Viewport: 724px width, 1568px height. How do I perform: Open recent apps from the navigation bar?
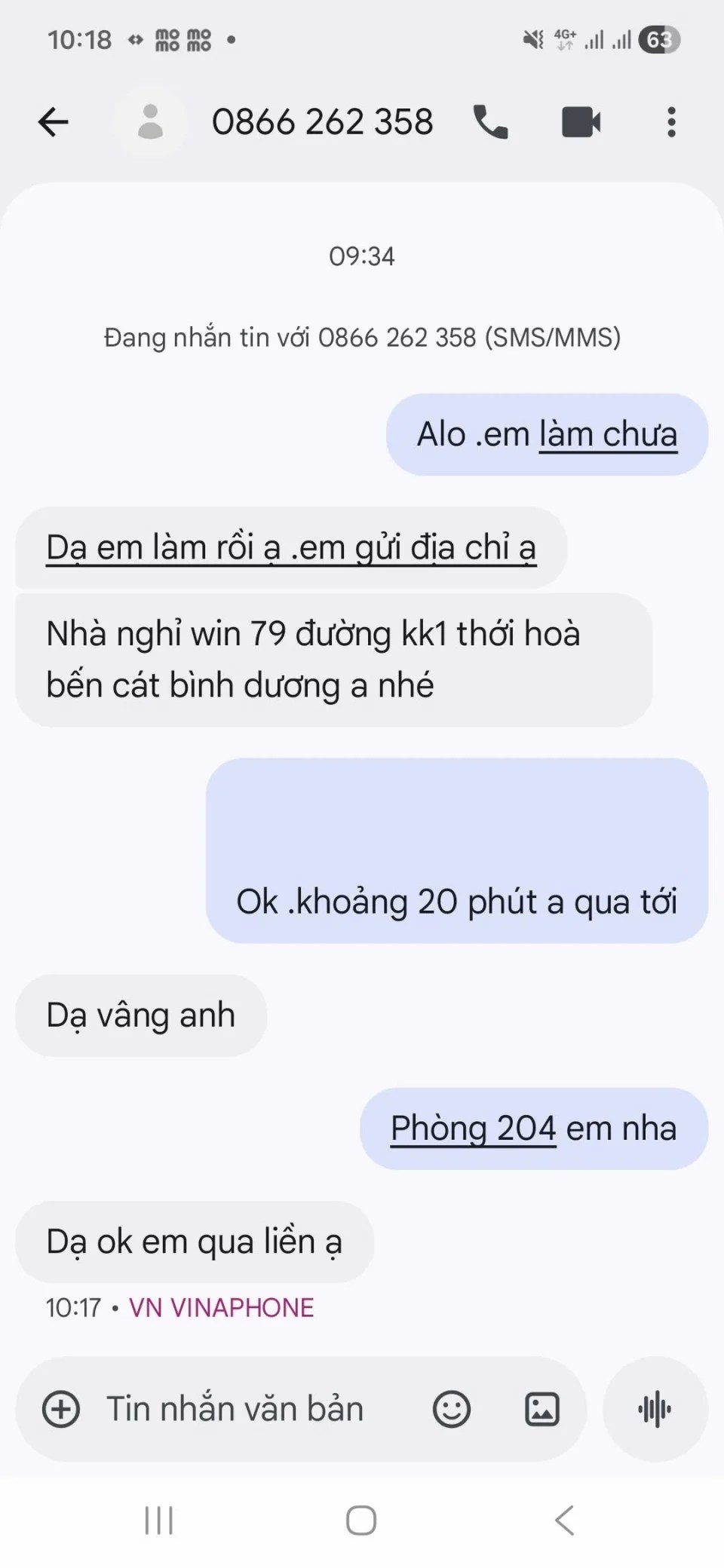(x=159, y=1521)
